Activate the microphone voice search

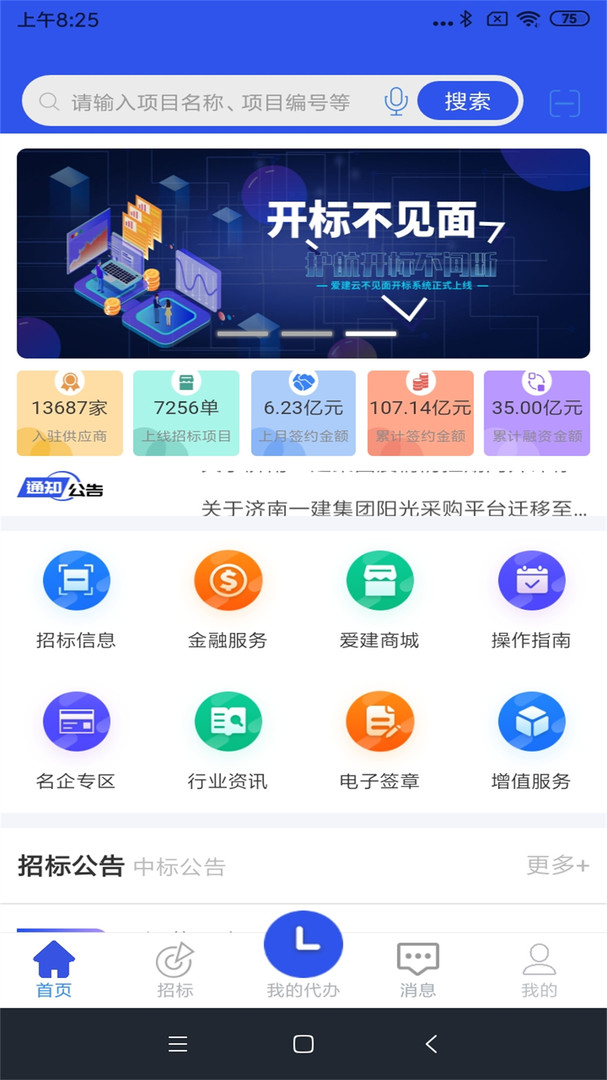[x=396, y=101]
